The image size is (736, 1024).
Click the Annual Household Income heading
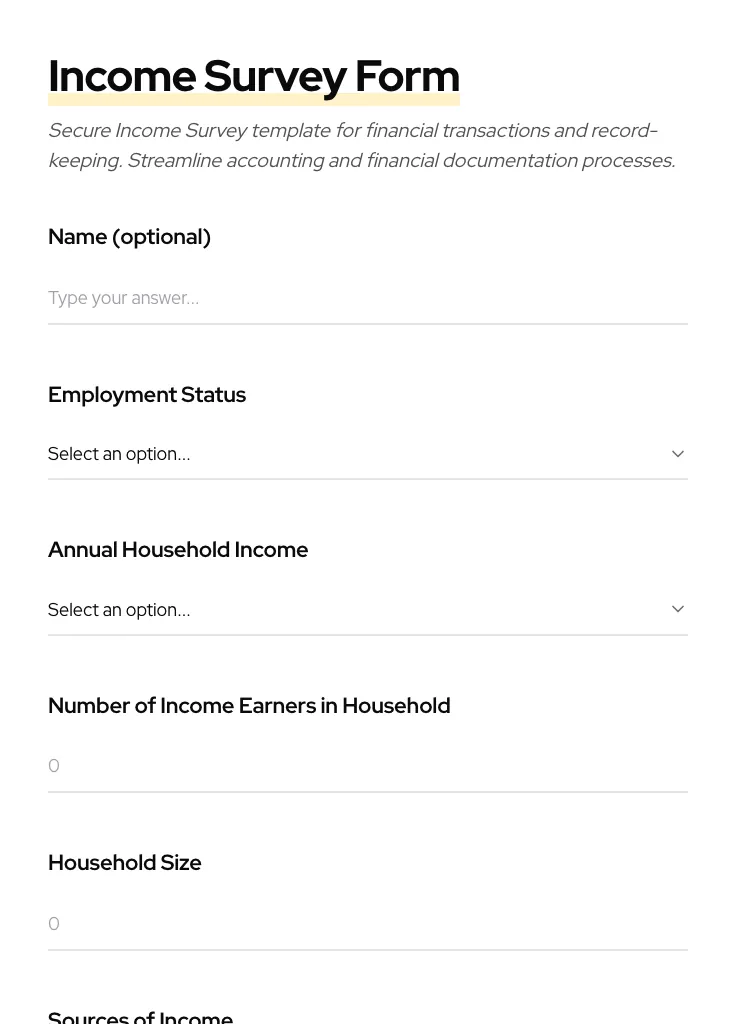pyautogui.click(x=178, y=550)
